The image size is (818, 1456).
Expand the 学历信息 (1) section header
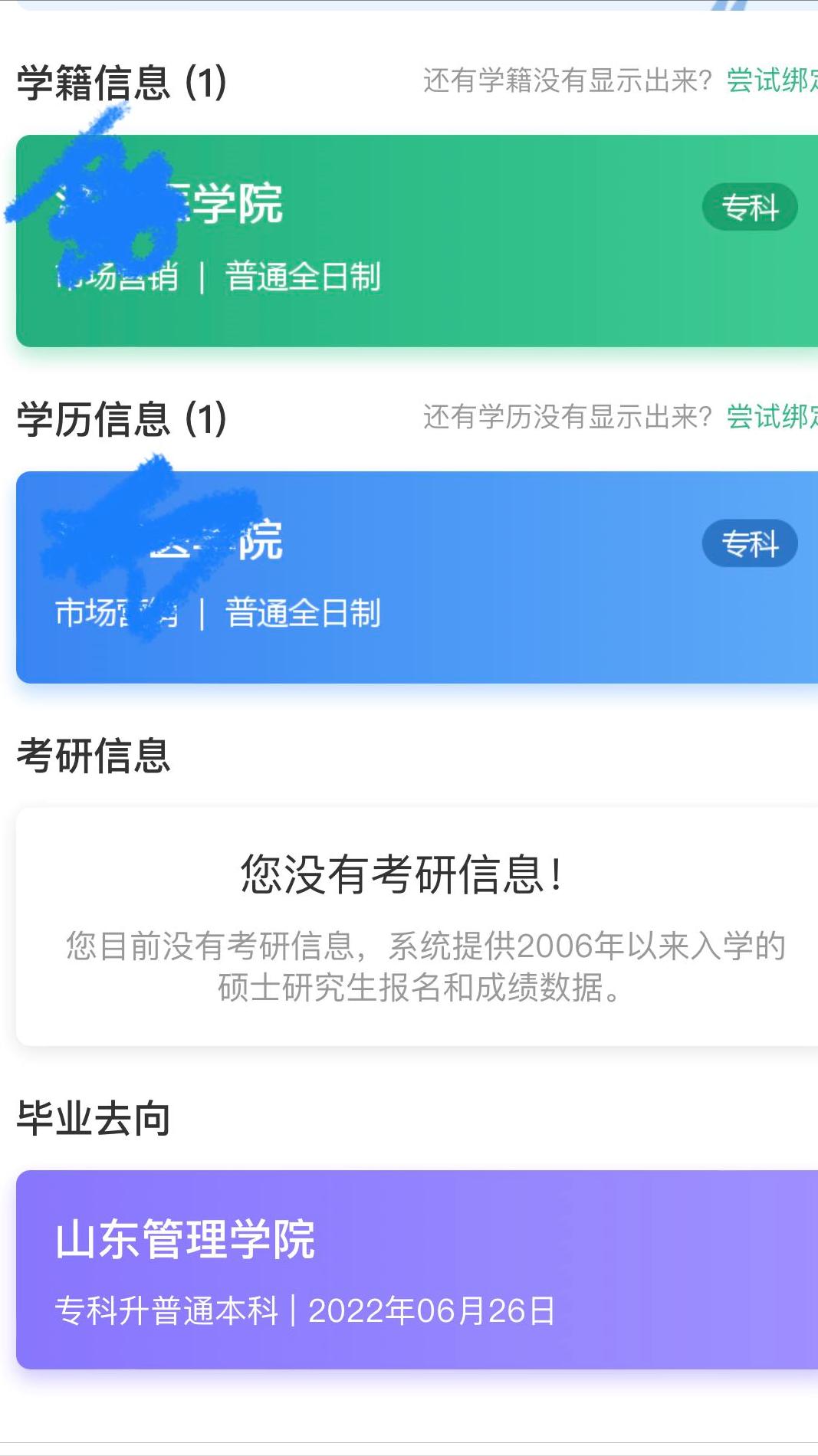point(119,418)
